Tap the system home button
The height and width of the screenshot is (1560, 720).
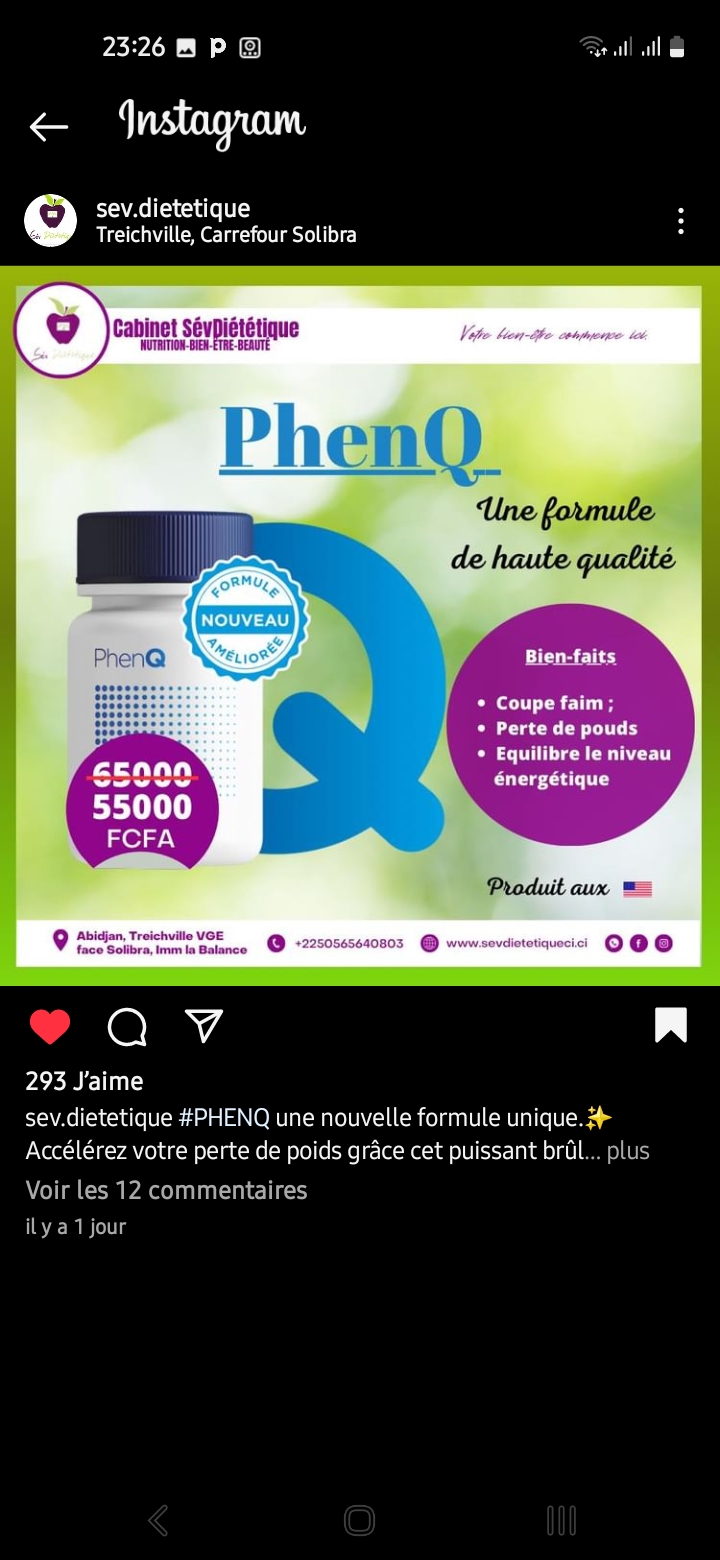pyautogui.click(x=359, y=1521)
